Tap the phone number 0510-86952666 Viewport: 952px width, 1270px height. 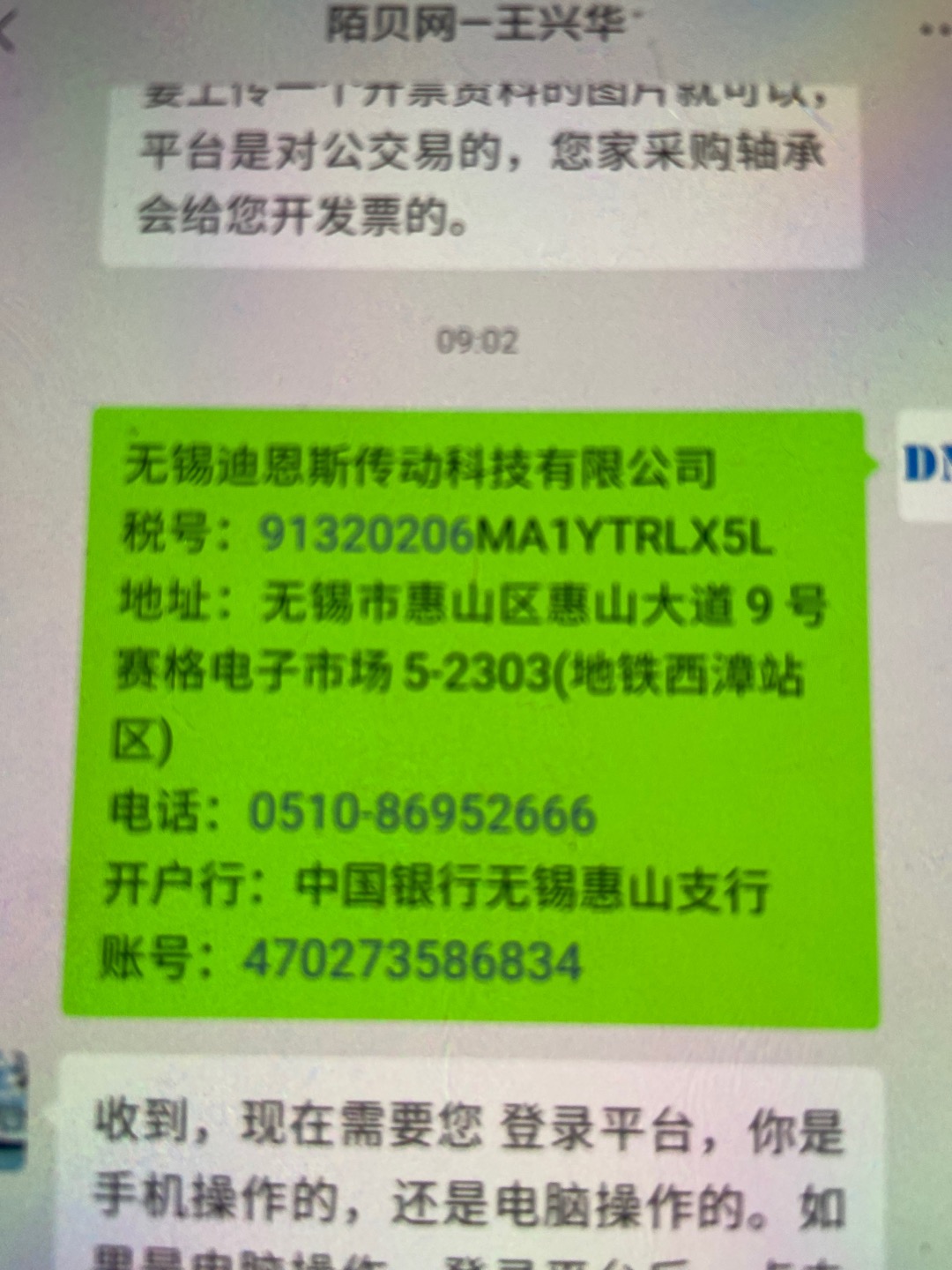[x=422, y=813]
